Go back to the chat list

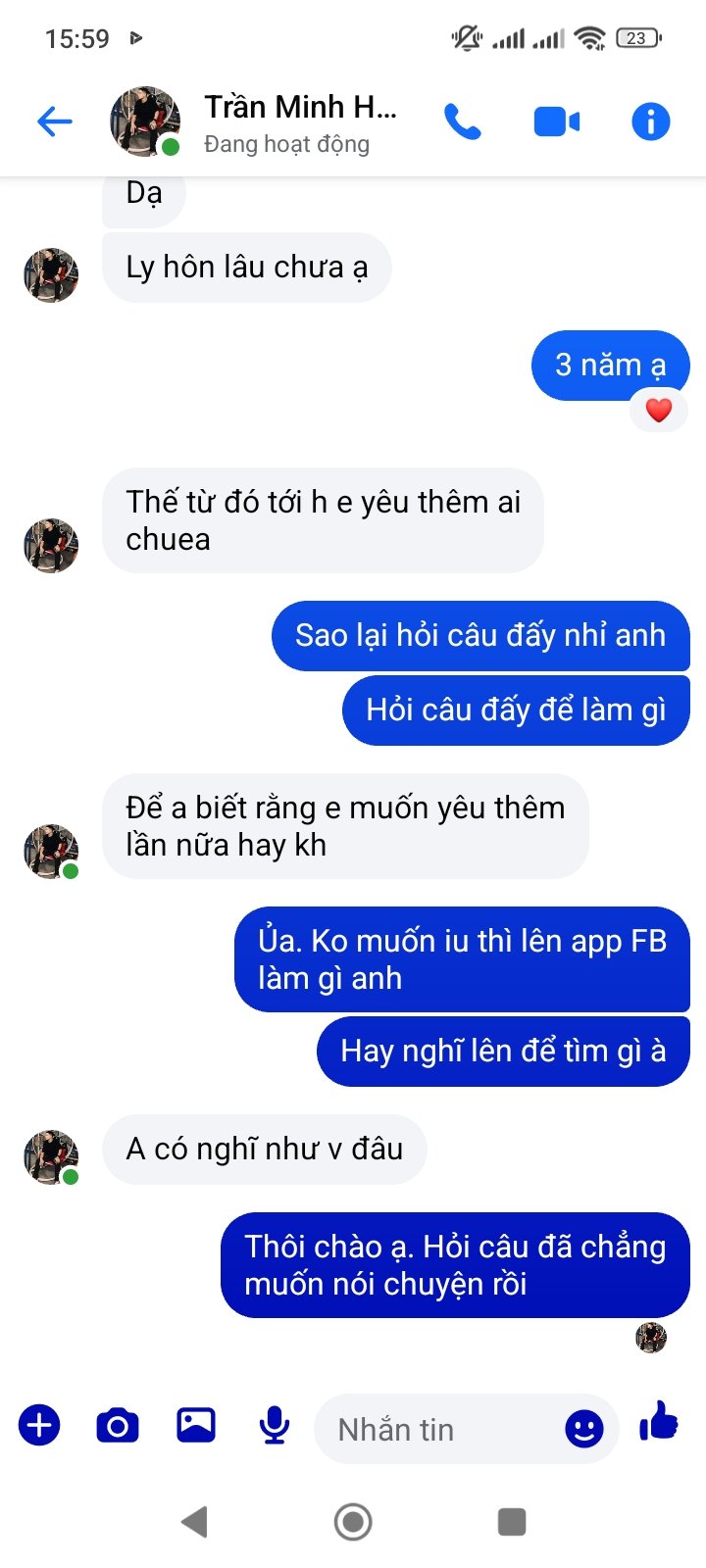[x=55, y=122]
